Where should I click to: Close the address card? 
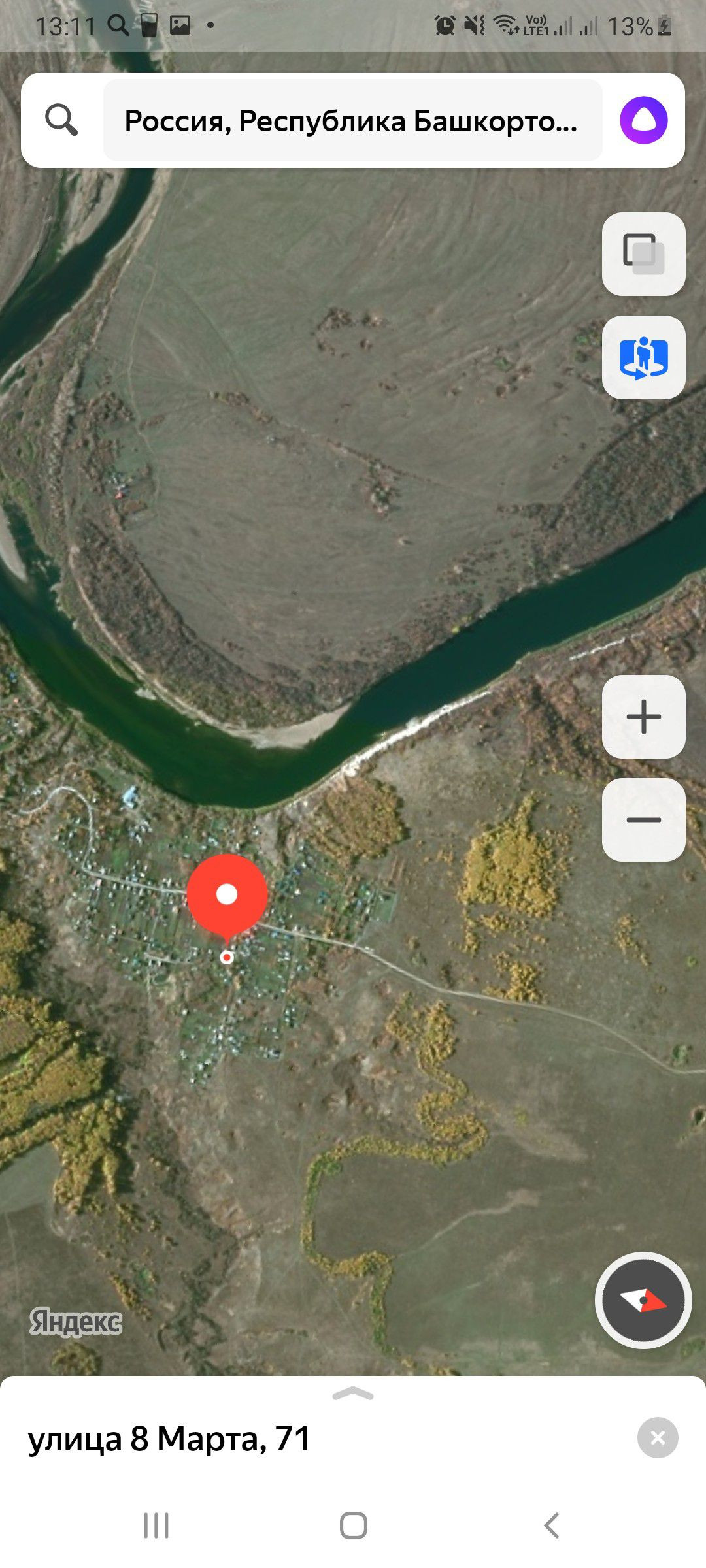pos(657,1438)
